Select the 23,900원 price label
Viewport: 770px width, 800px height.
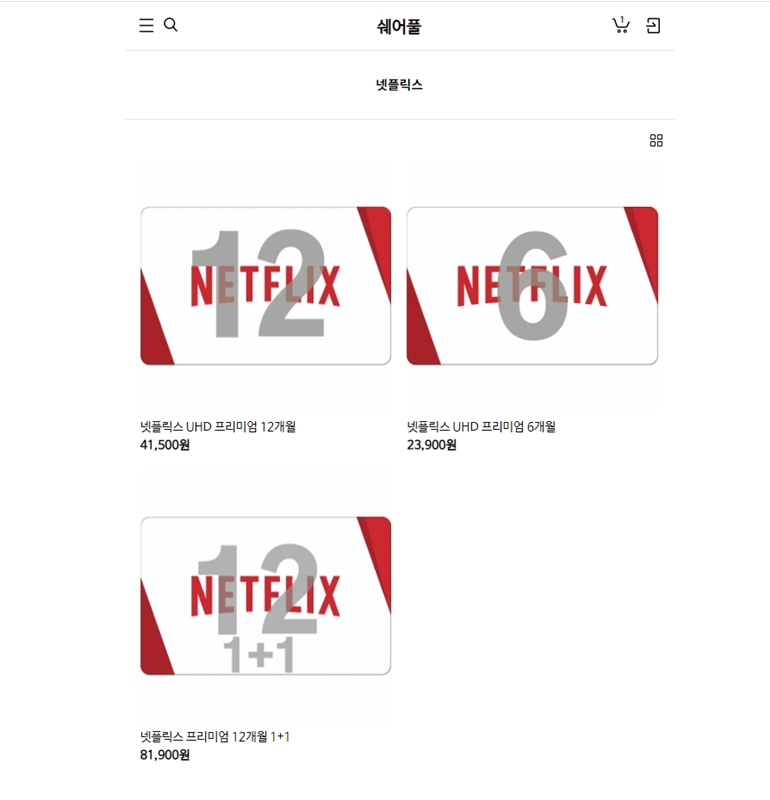pos(432,446)
